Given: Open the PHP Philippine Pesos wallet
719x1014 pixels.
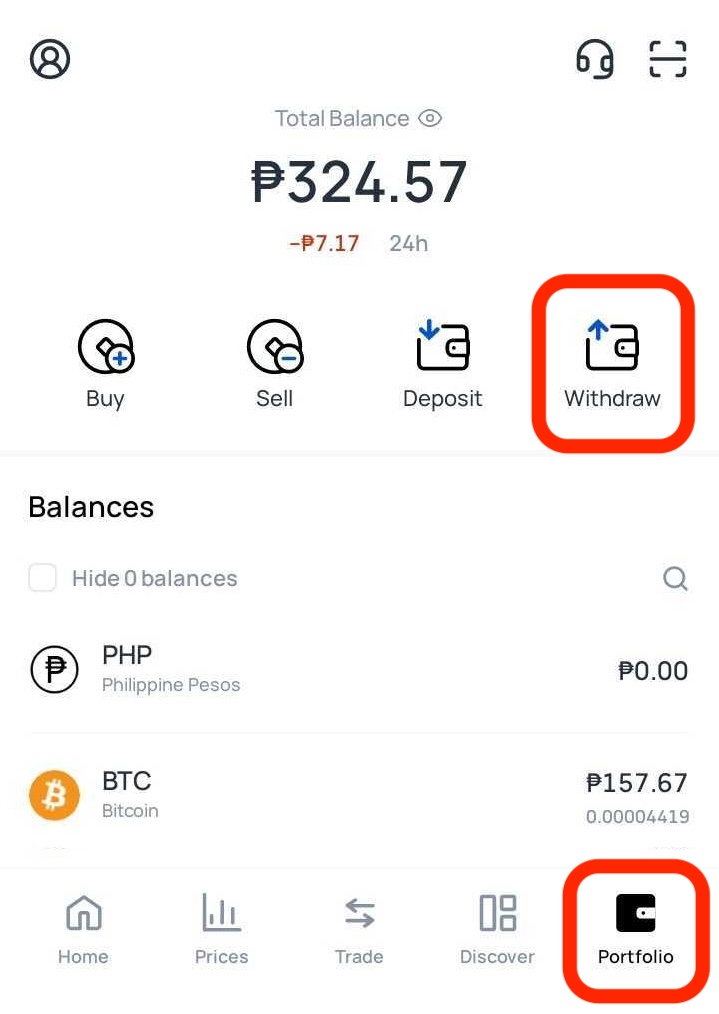Looking at the screenshot, I should pos(358,669).
